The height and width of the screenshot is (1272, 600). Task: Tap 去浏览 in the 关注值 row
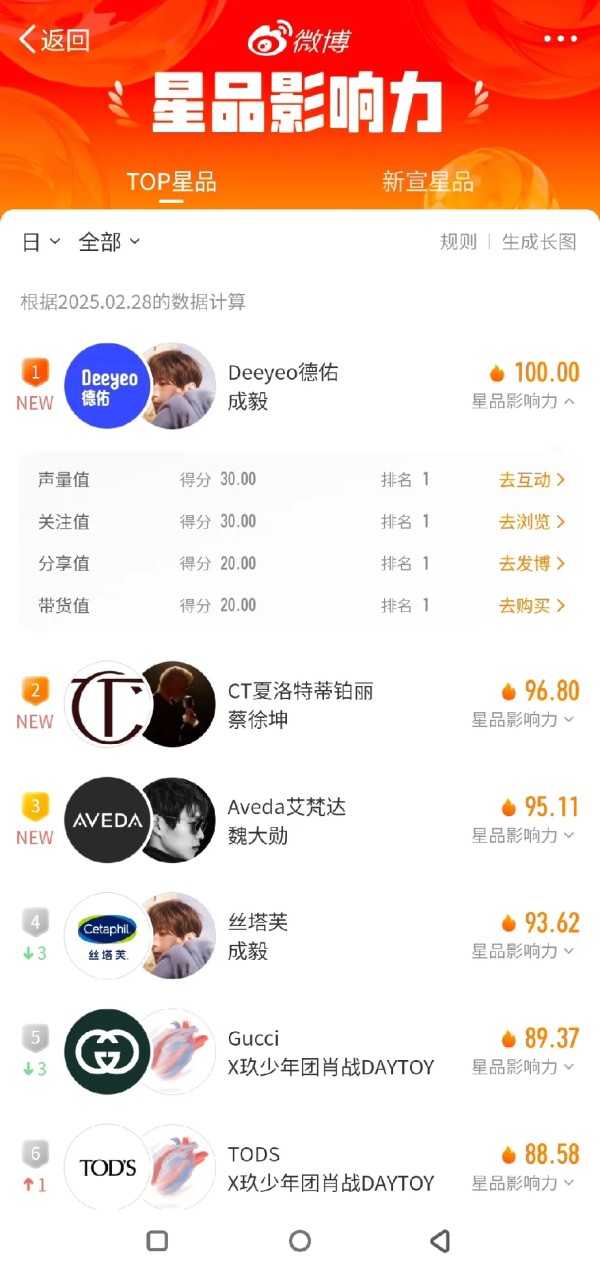[532, 522]
